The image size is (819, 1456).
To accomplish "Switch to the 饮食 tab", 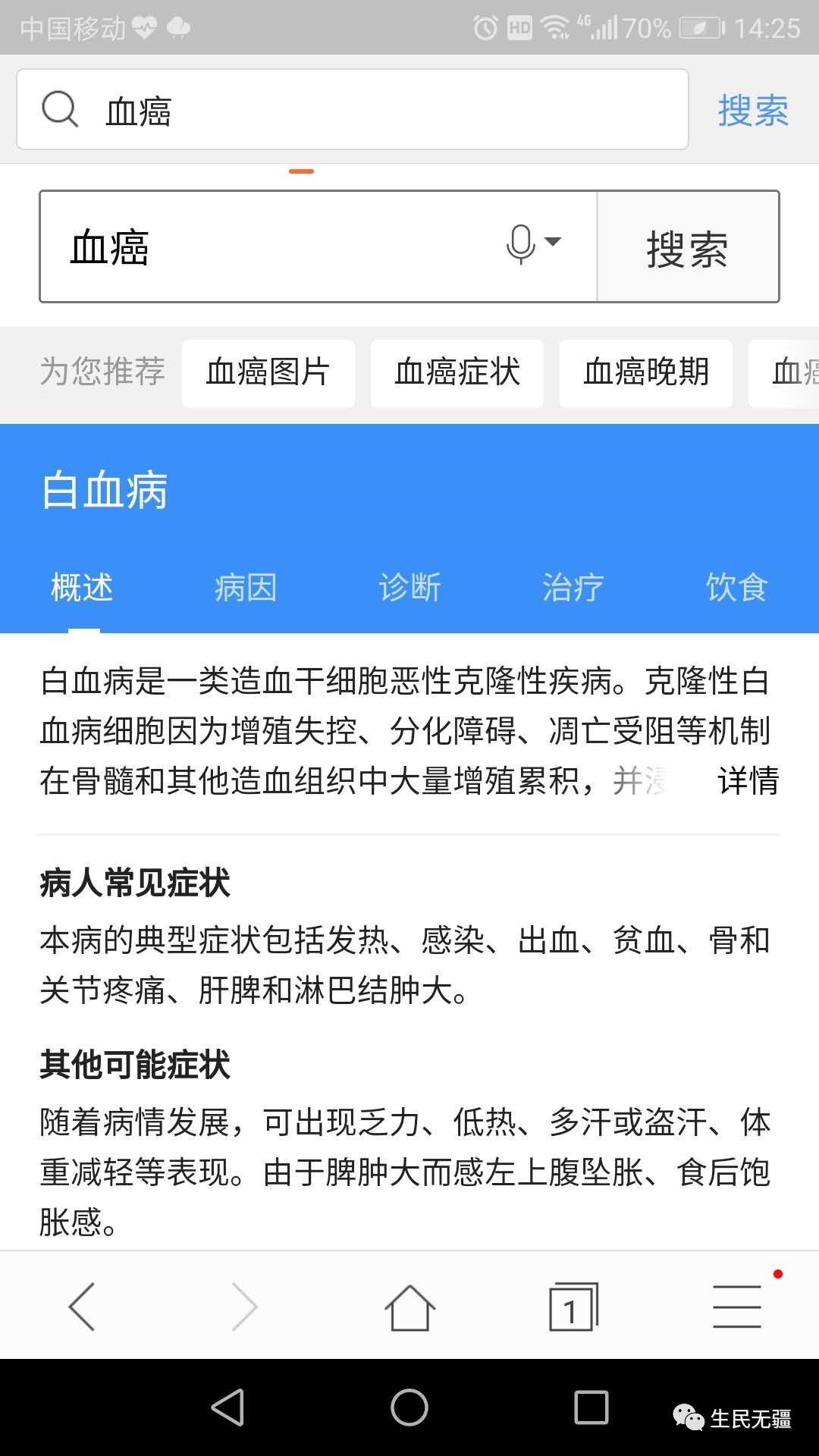I will [736, 588].
